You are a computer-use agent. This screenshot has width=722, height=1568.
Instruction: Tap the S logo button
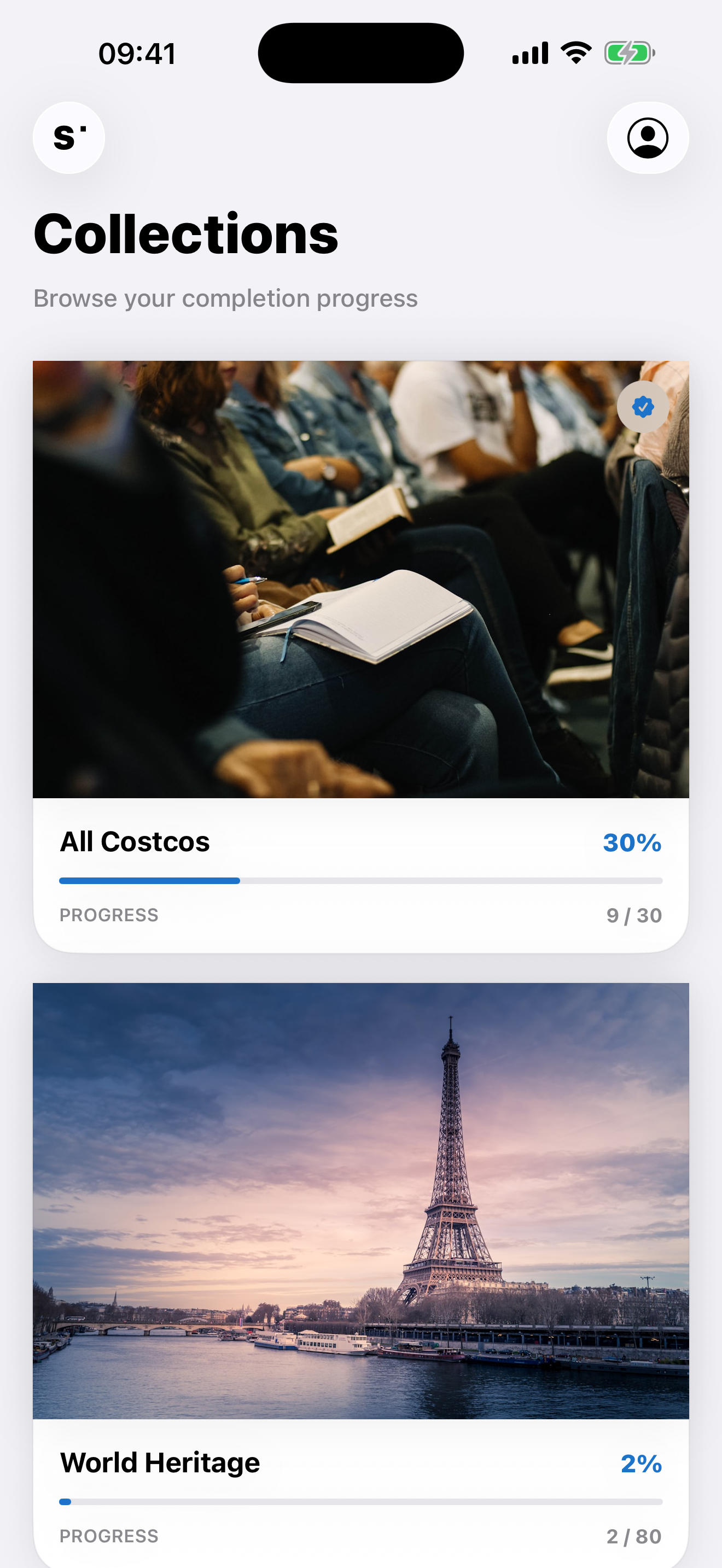point(69,138)
